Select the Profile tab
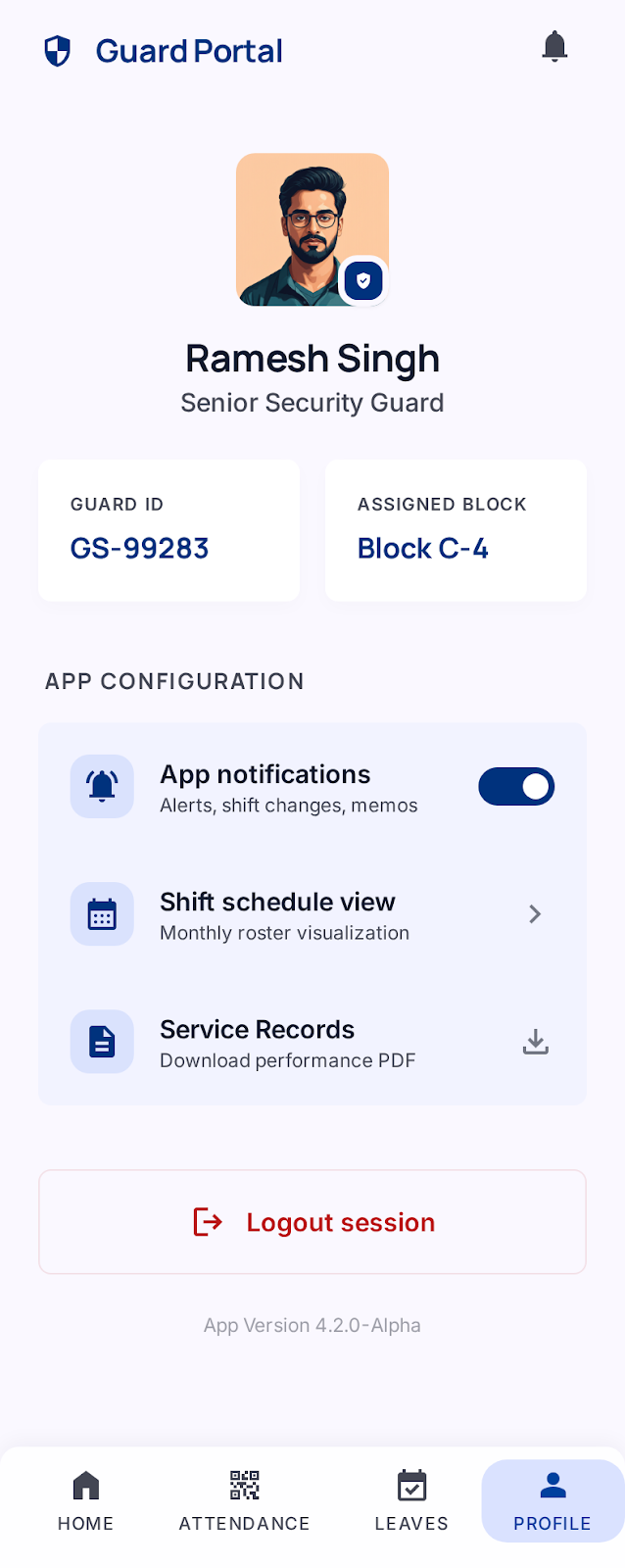The image size is (625, 1568). (x=553, y=1500)
